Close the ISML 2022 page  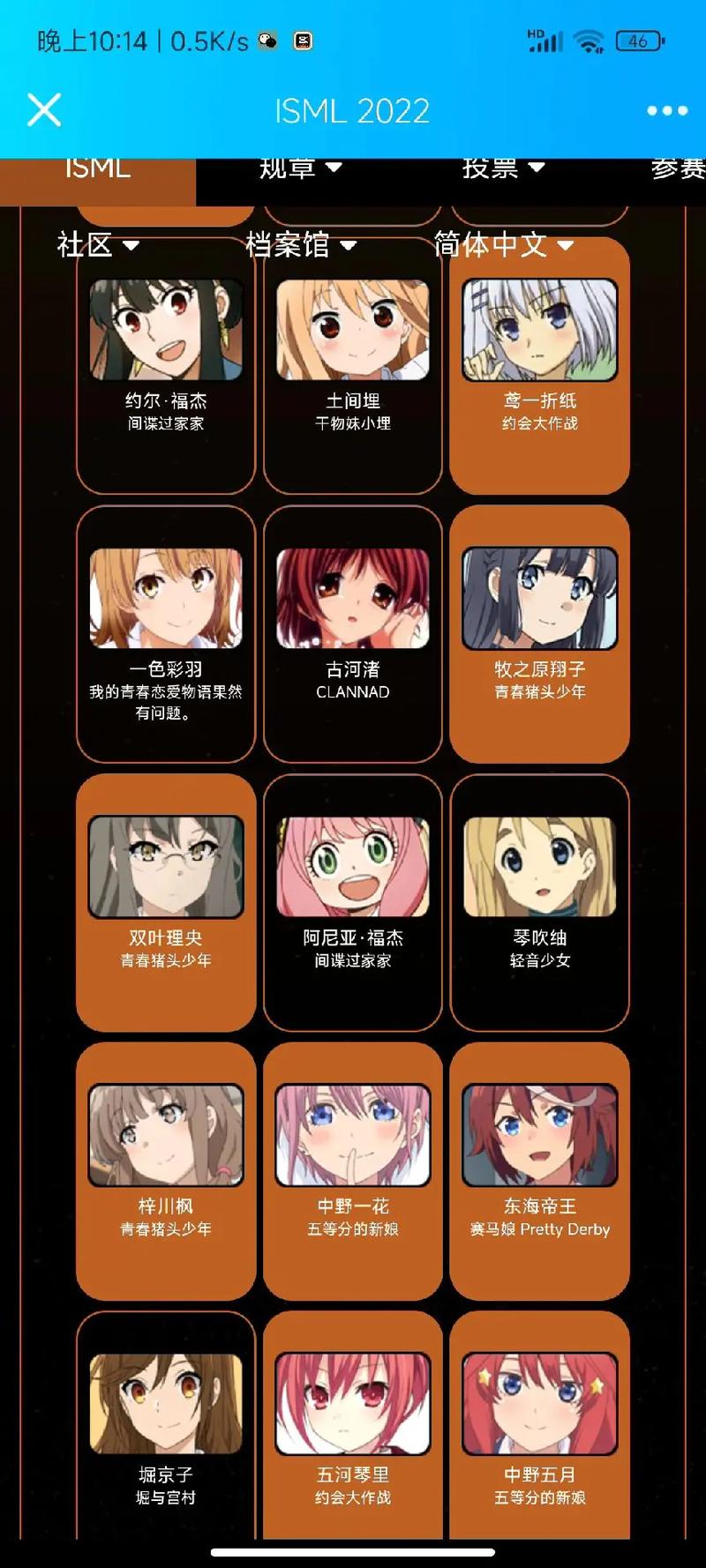[x=44, y=110]
